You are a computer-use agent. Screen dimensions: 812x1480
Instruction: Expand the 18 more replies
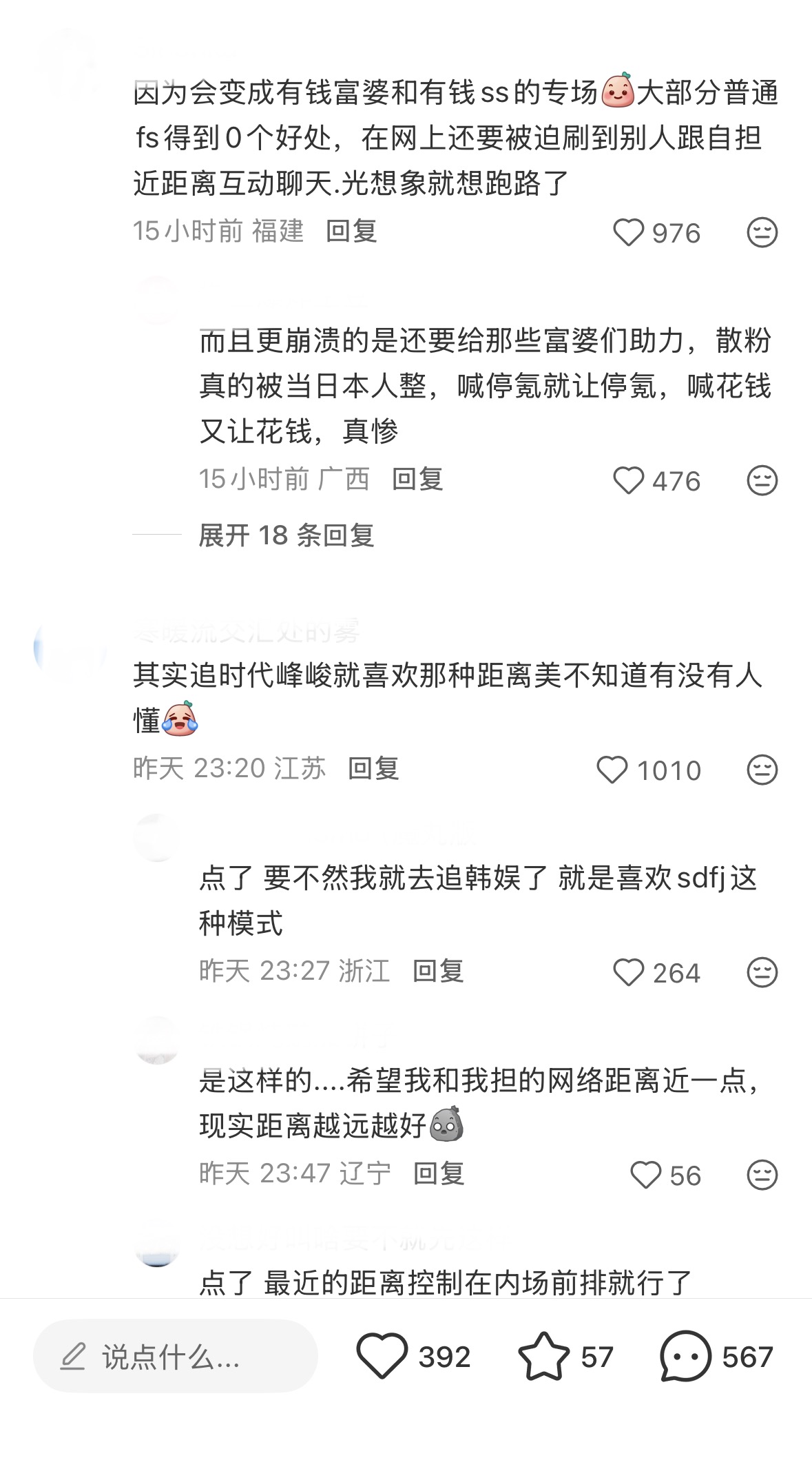(286, 535)
